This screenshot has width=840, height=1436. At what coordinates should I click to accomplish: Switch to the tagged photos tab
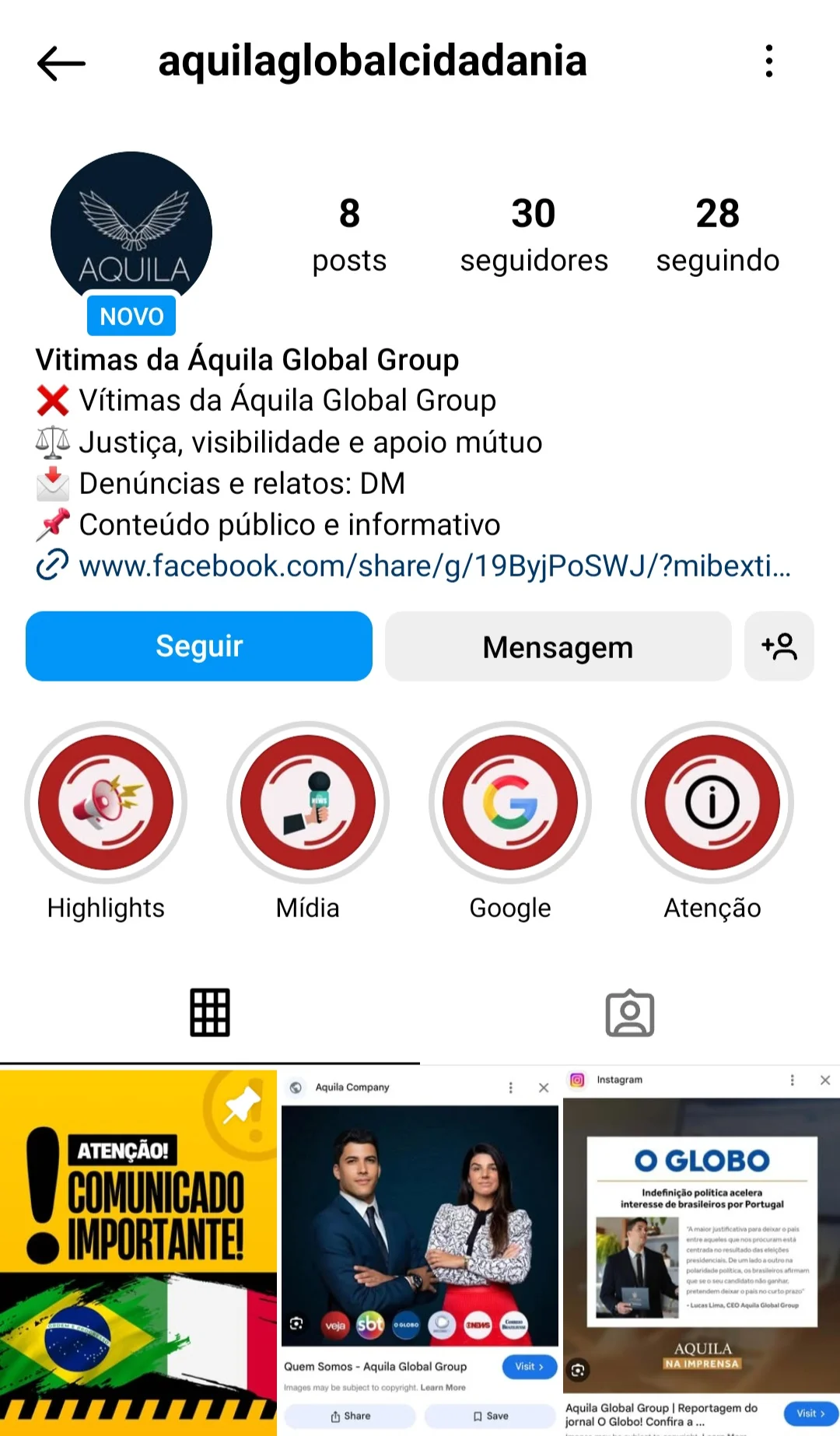coord(630,1013)
